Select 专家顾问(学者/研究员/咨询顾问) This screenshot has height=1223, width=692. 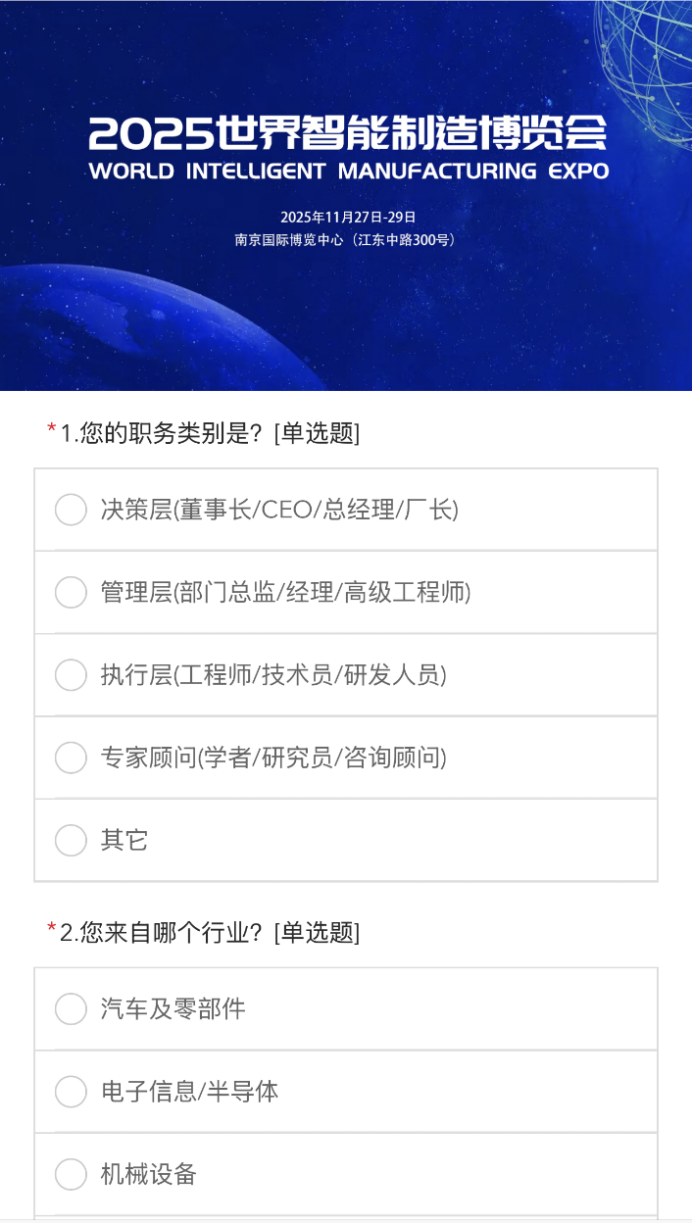(71, 758)
